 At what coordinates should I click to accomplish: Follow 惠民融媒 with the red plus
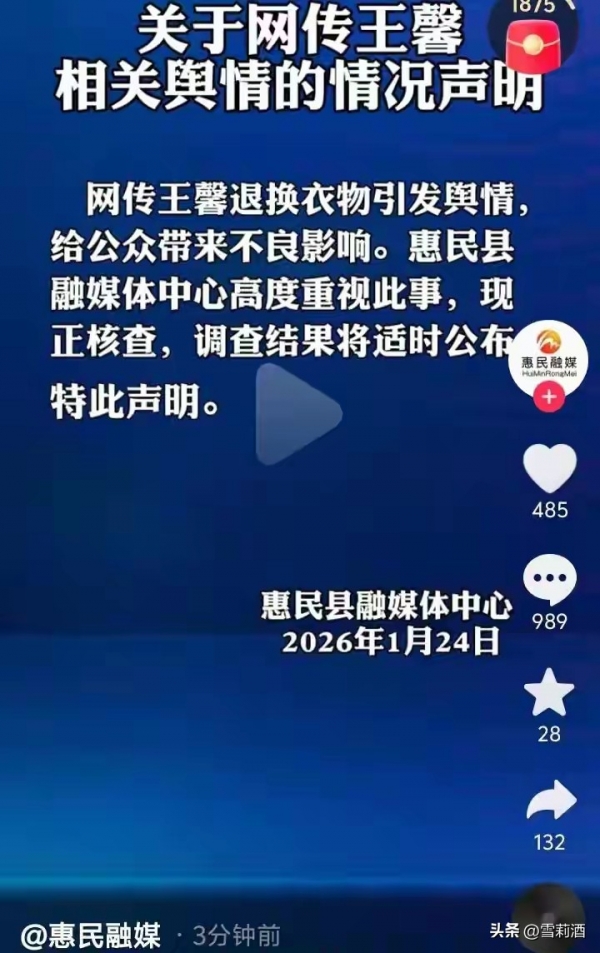(x=549, y=397)
